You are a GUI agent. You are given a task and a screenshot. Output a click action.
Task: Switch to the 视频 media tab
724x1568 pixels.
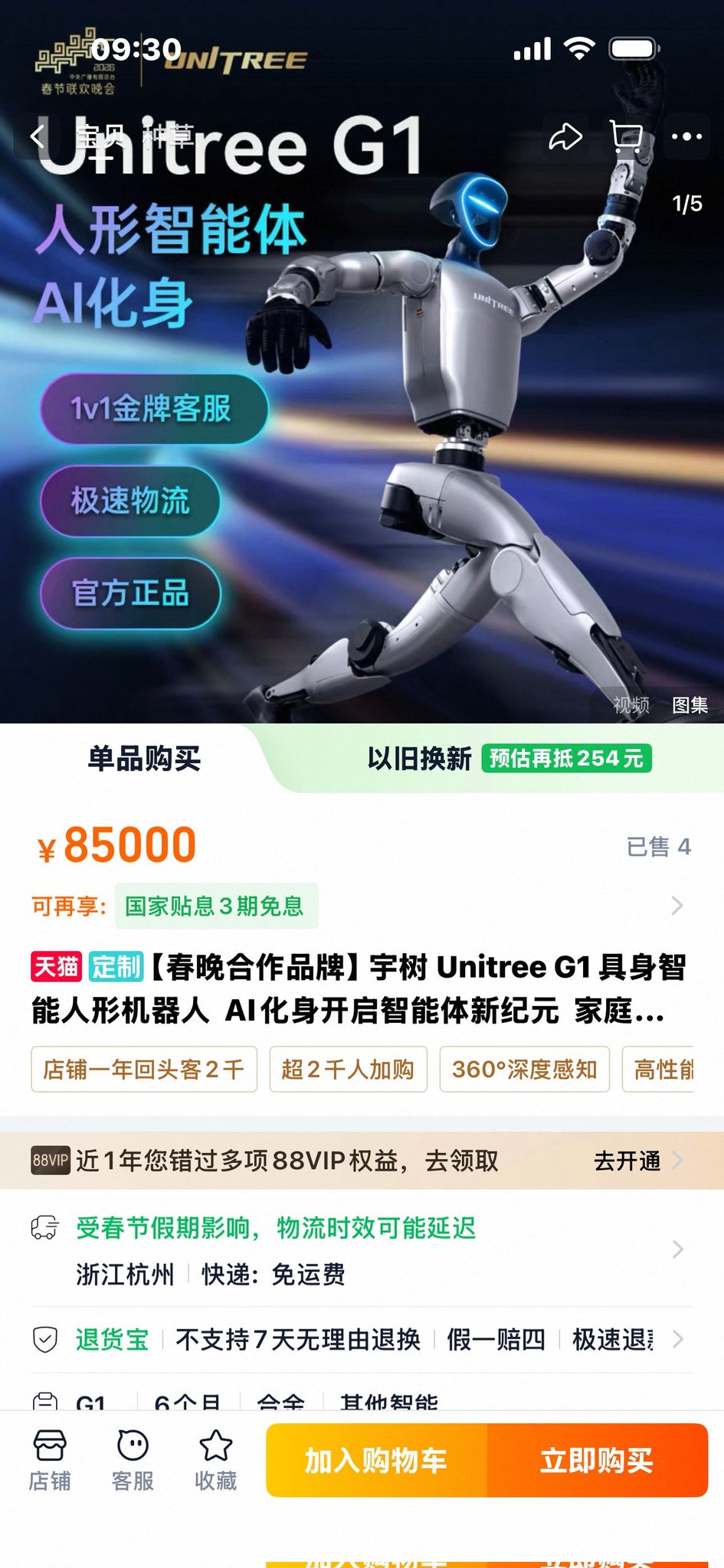(631, 705)
